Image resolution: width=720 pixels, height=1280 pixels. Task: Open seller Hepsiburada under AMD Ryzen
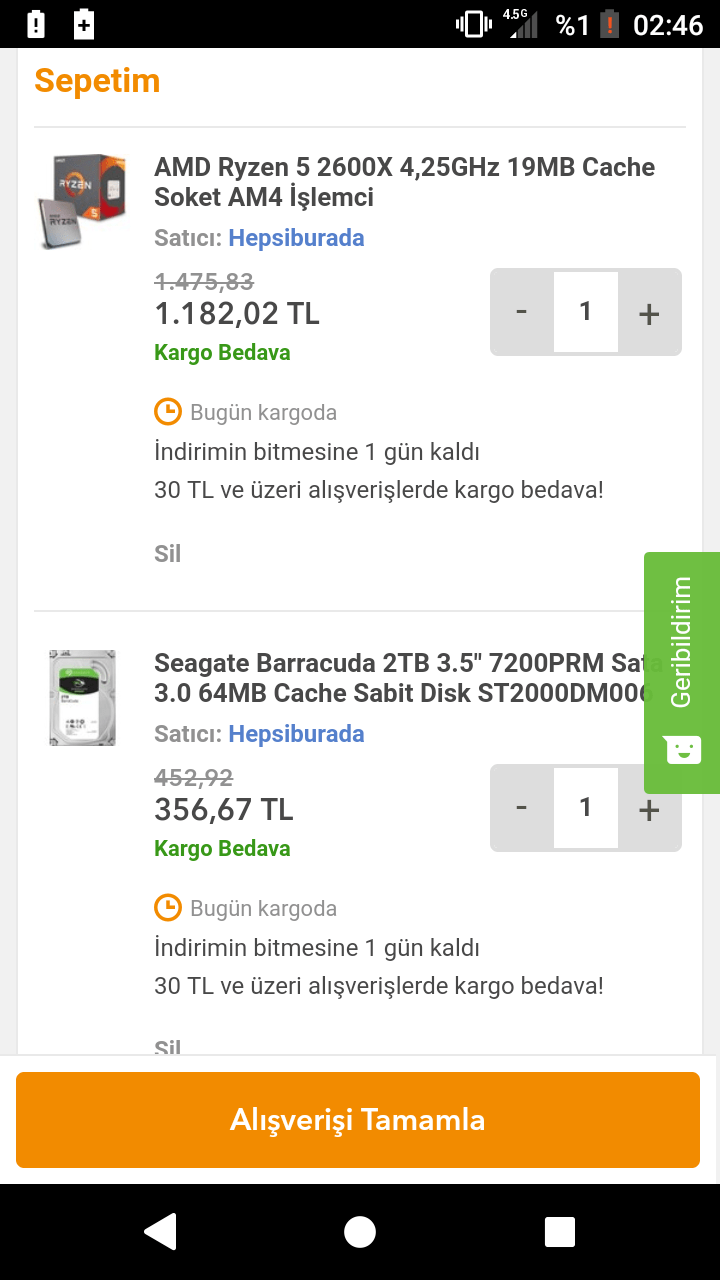click(296, 238)
